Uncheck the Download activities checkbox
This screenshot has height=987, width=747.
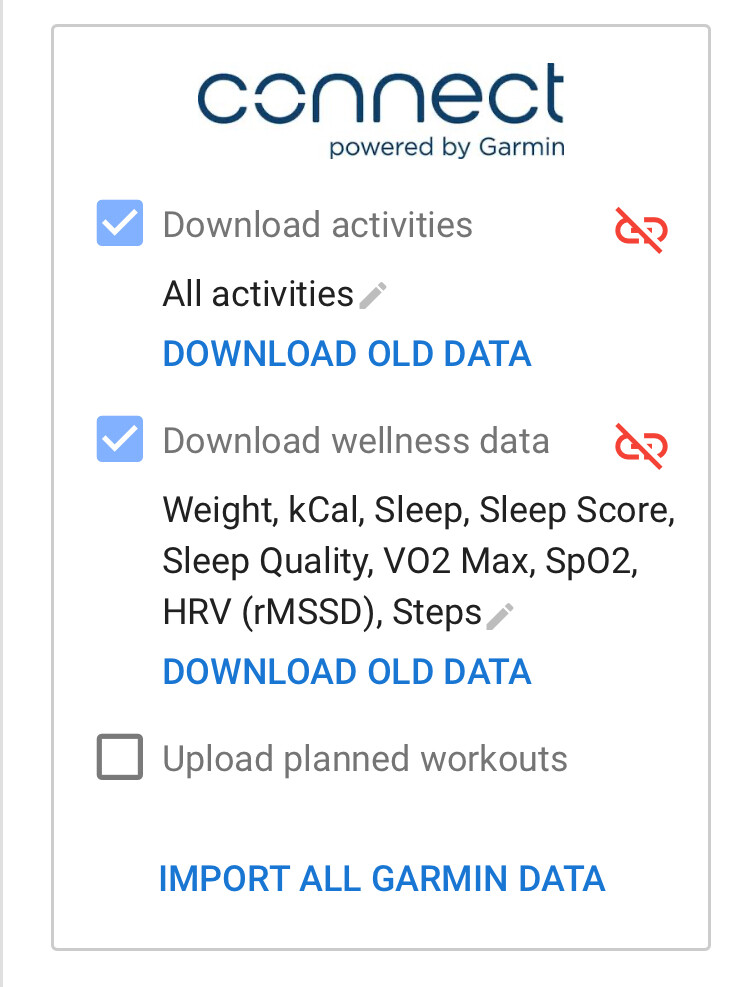[120, 223]
